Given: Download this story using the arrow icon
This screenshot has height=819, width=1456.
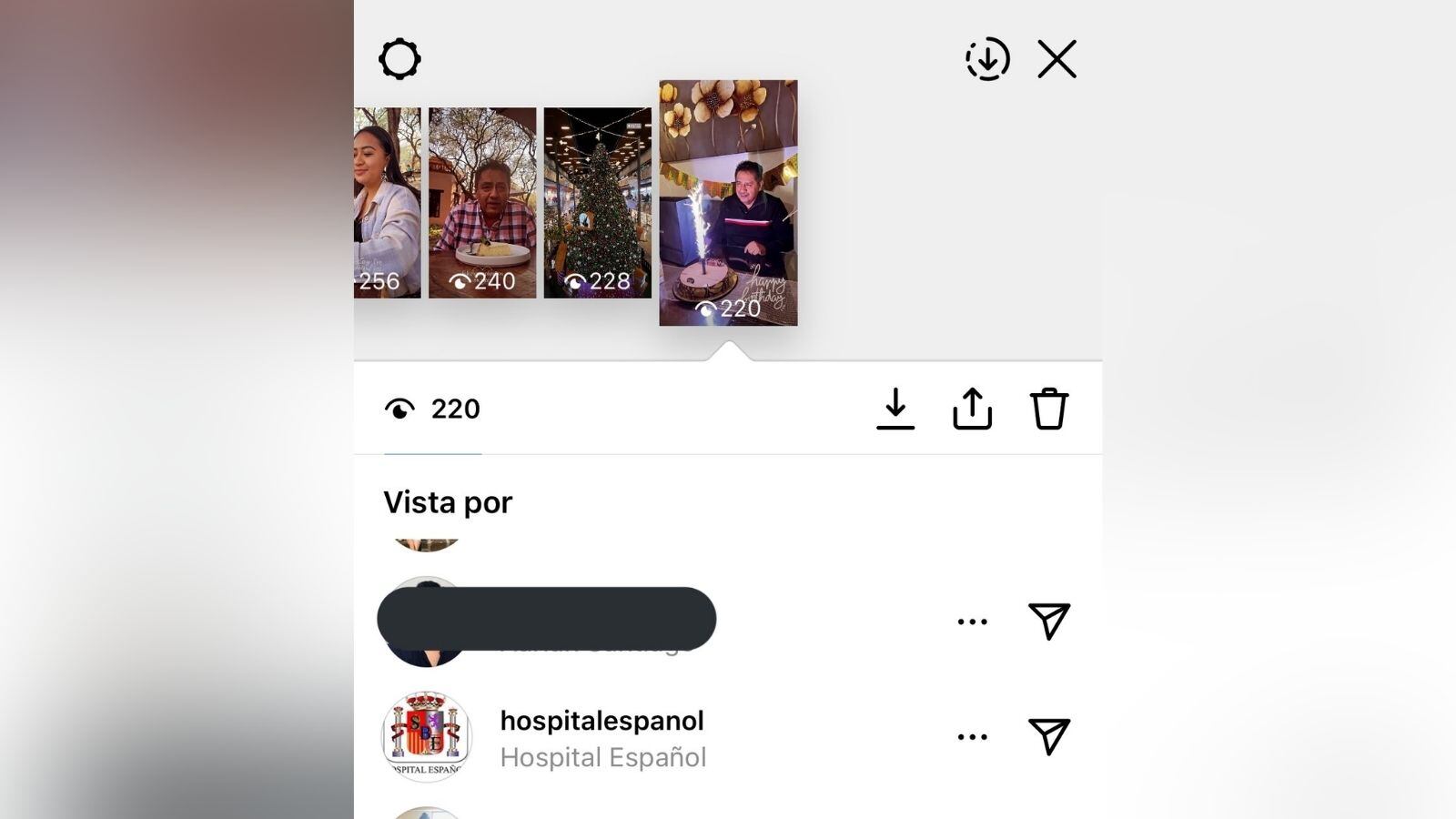Looking at the screenshot, I should [x=895, y=409].
